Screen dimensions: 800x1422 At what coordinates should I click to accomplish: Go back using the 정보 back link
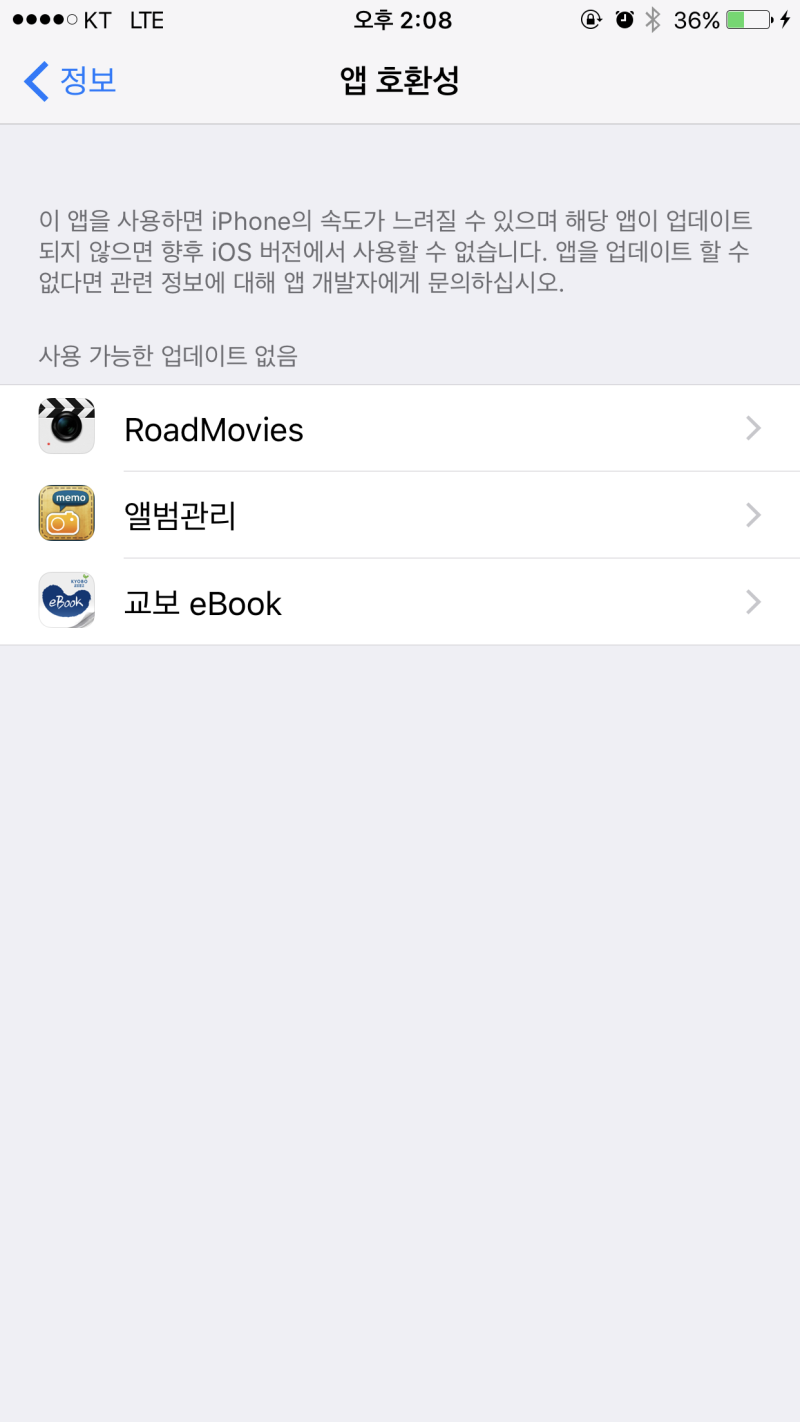(x=70, y=80)
